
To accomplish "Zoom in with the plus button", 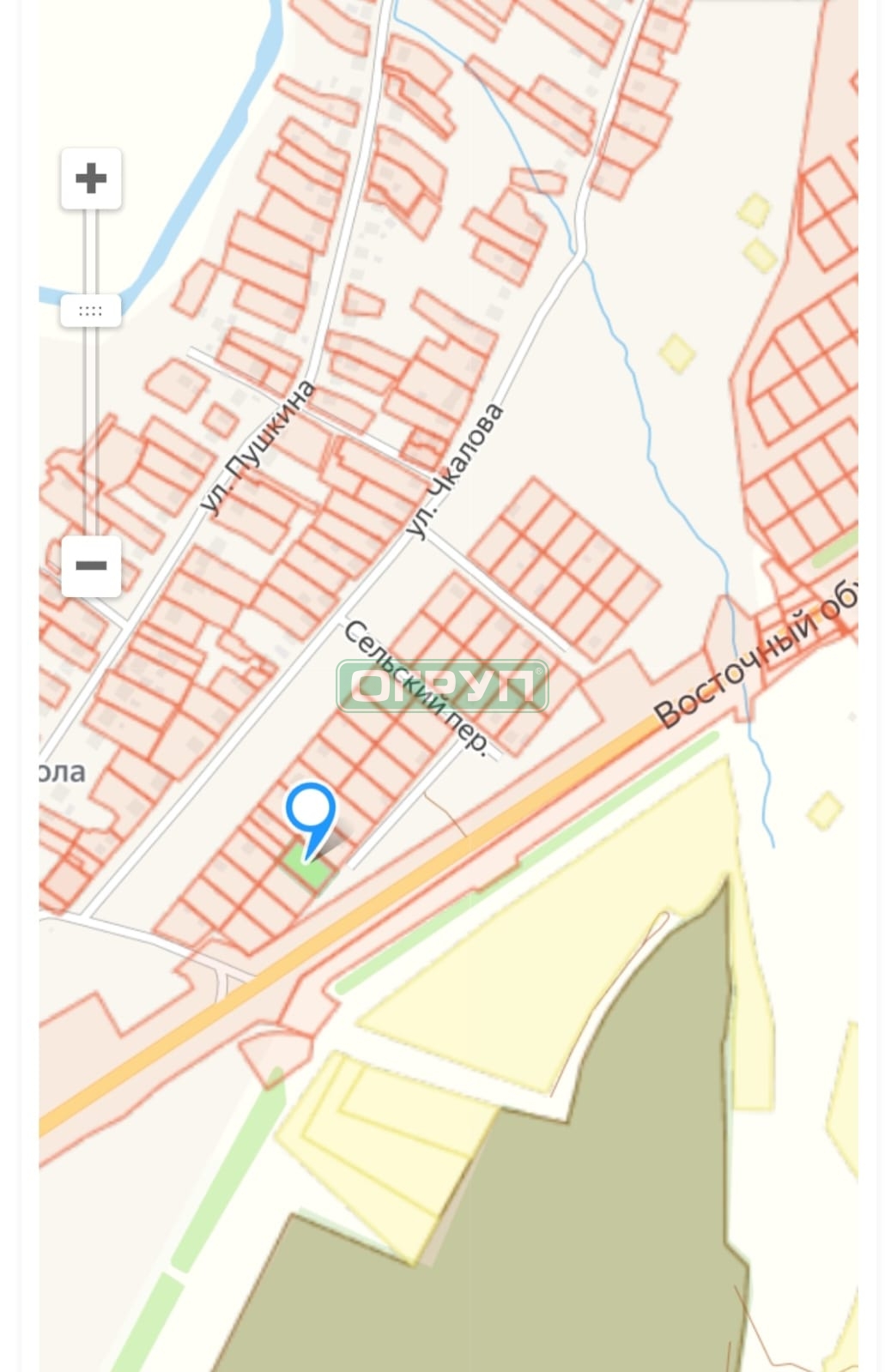I will click(x=91, y=178).
